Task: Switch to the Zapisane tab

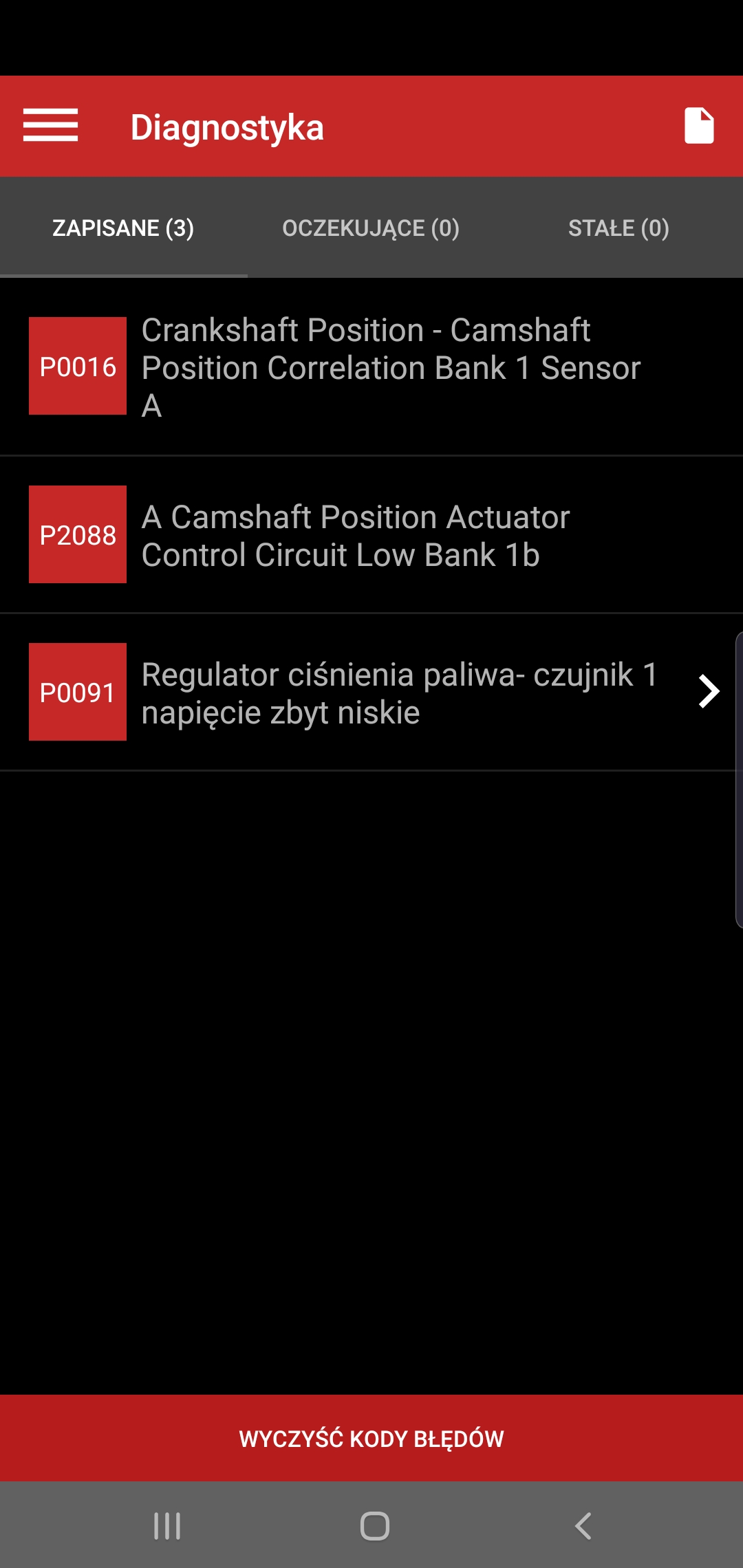Action: pyautogui.click(x=123, y=228)
